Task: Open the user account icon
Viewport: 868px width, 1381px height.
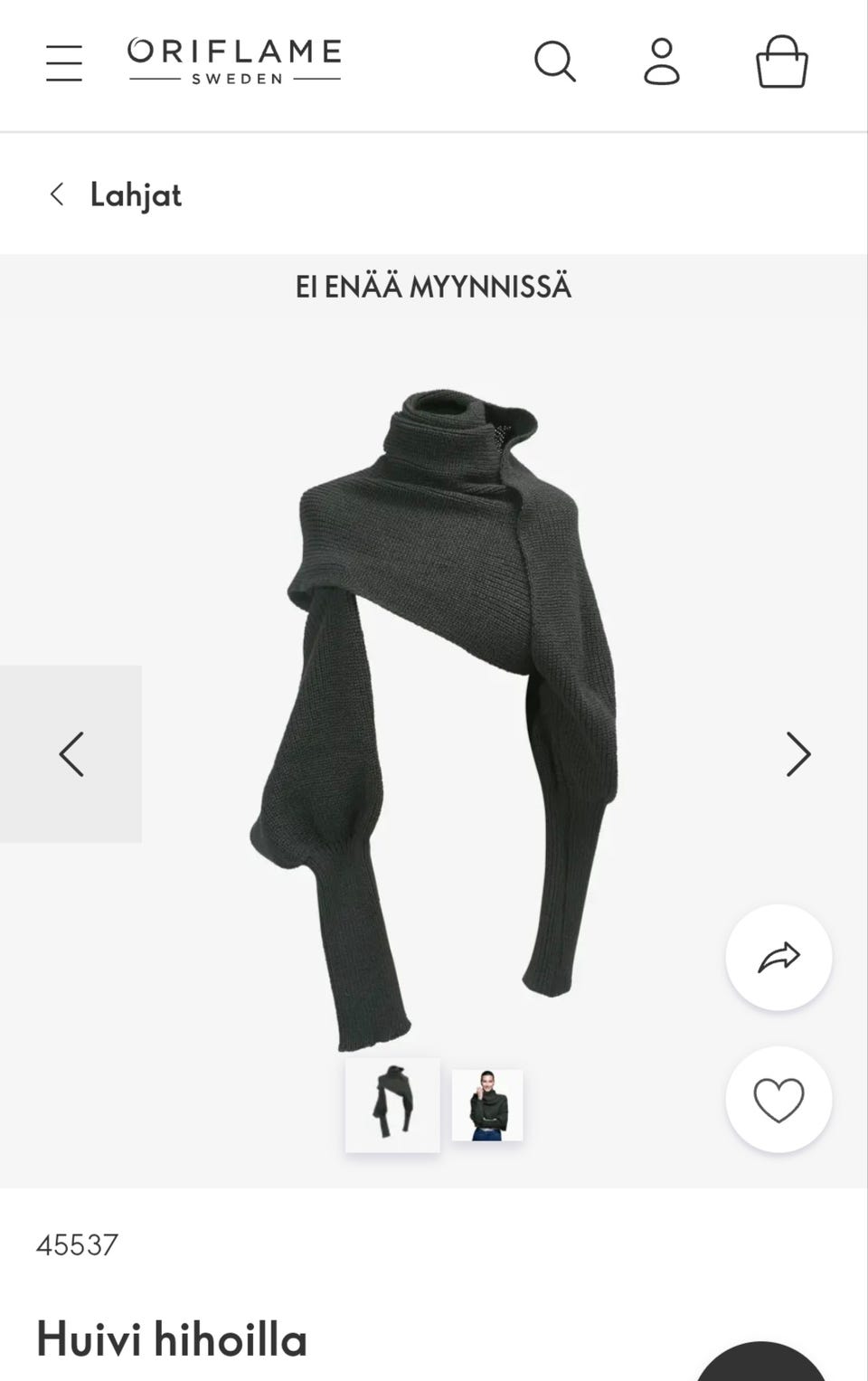Action: click(662, 62)
